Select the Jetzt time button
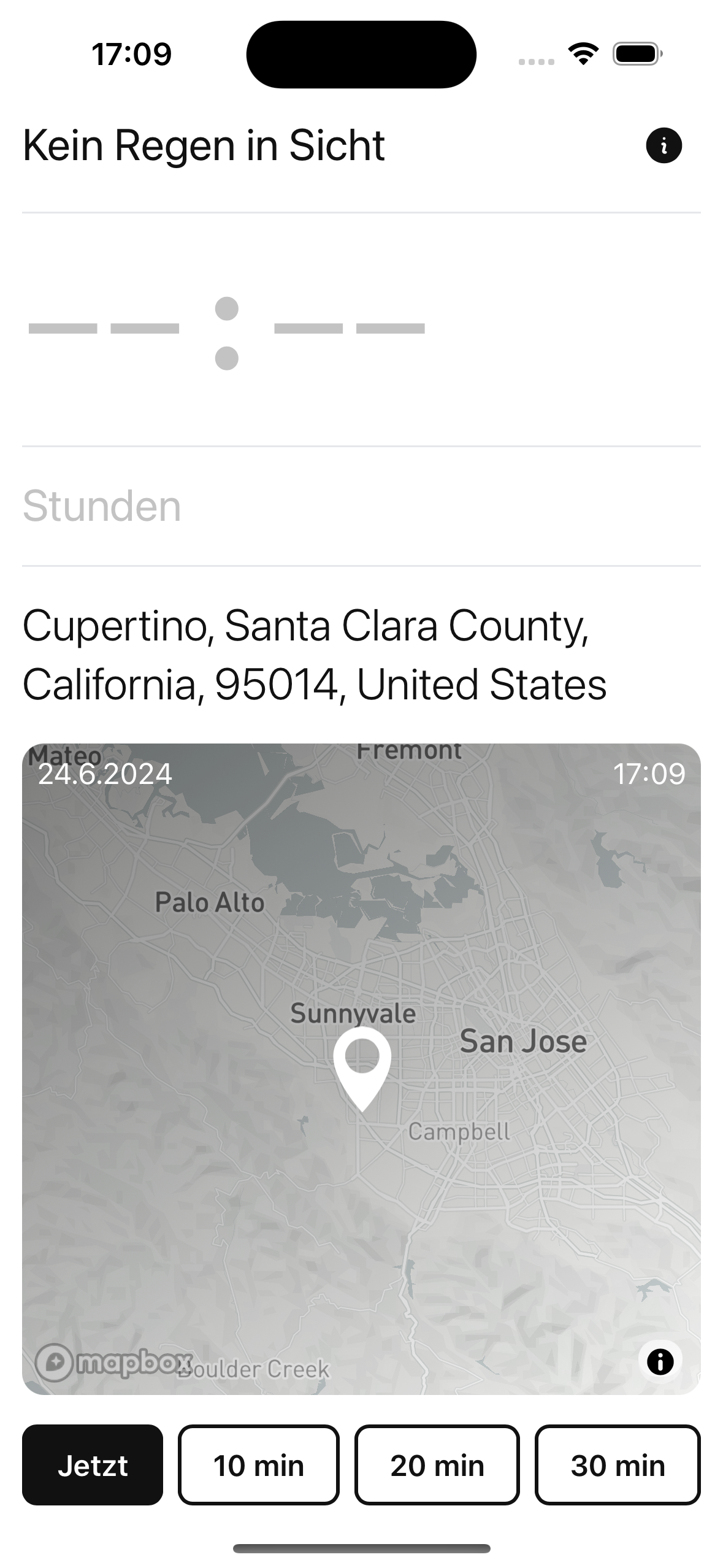Image resolution: width=723 pixels, height=1568 pixels. [93, 1466]
